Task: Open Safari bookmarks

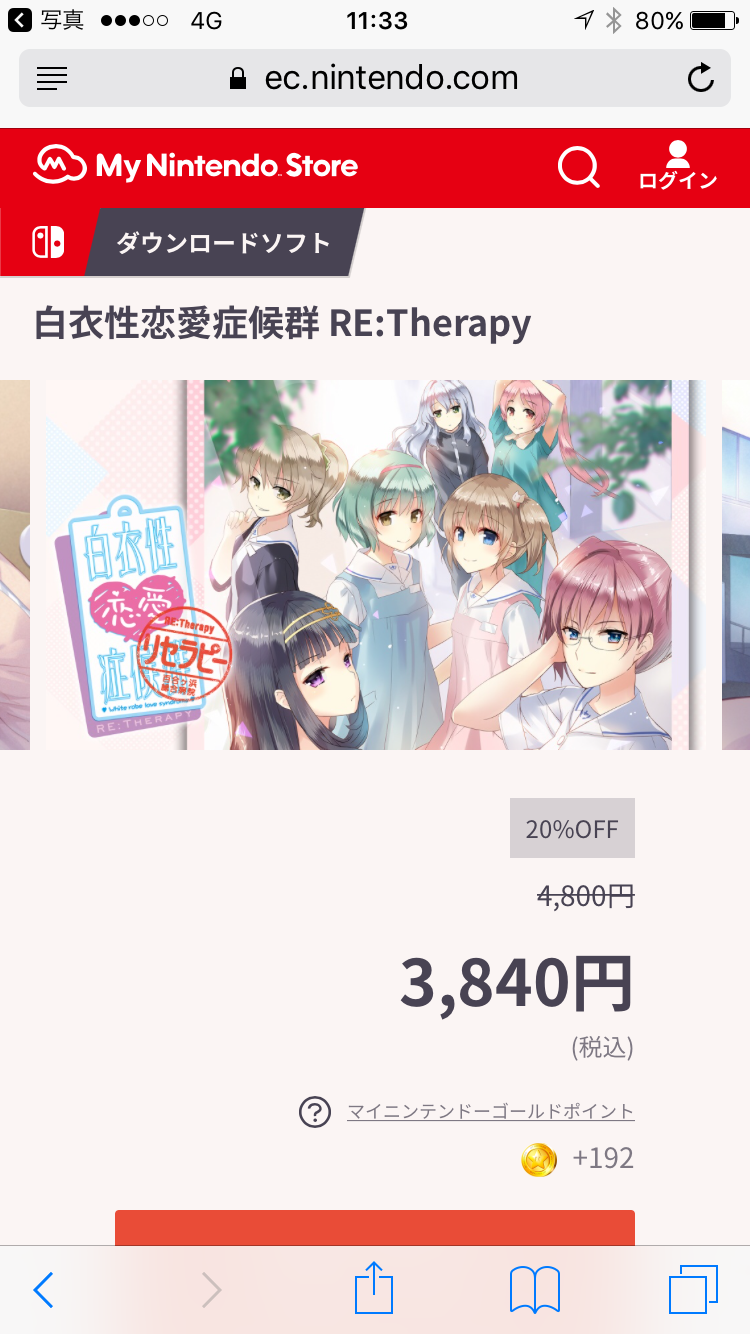Action: (535, 1290)
